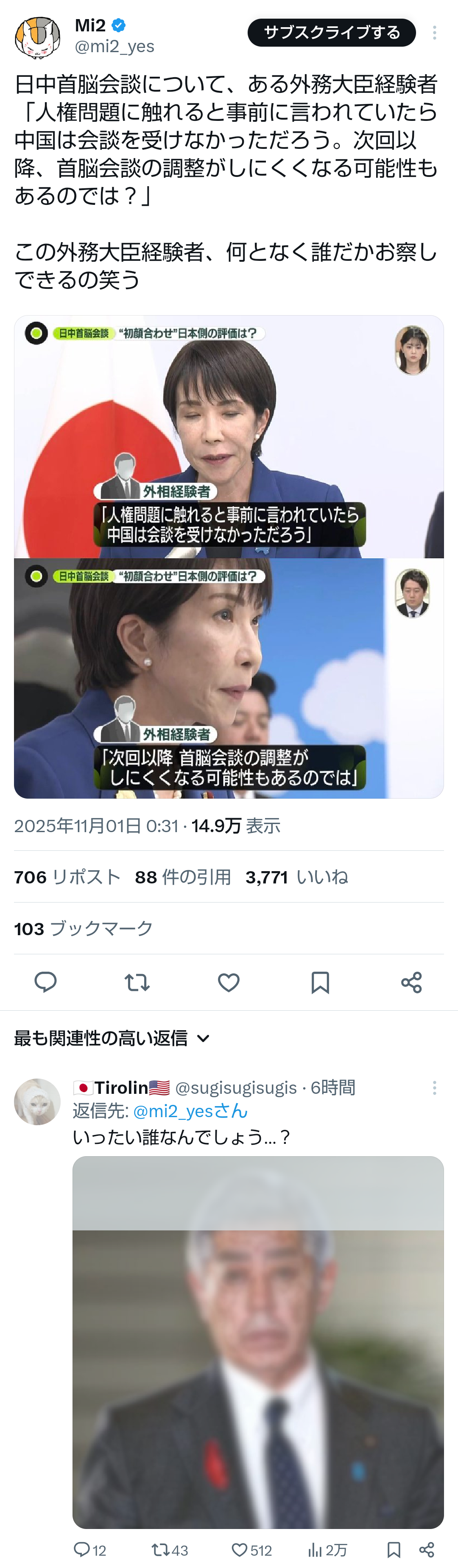View the 3,771 いいね likes list

tap(297, 877)
